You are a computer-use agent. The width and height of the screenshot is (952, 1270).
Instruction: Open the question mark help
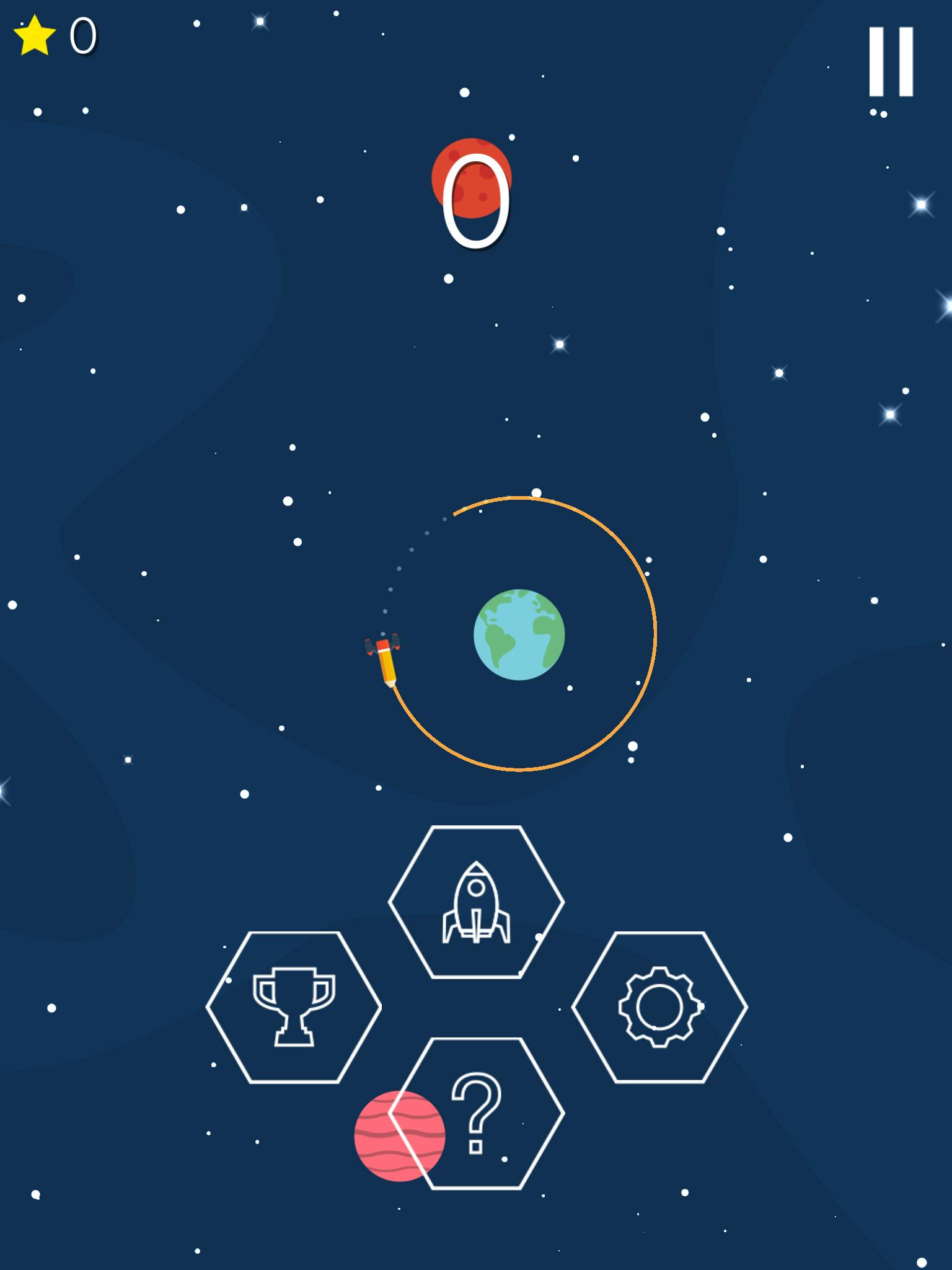point(476,1114)
